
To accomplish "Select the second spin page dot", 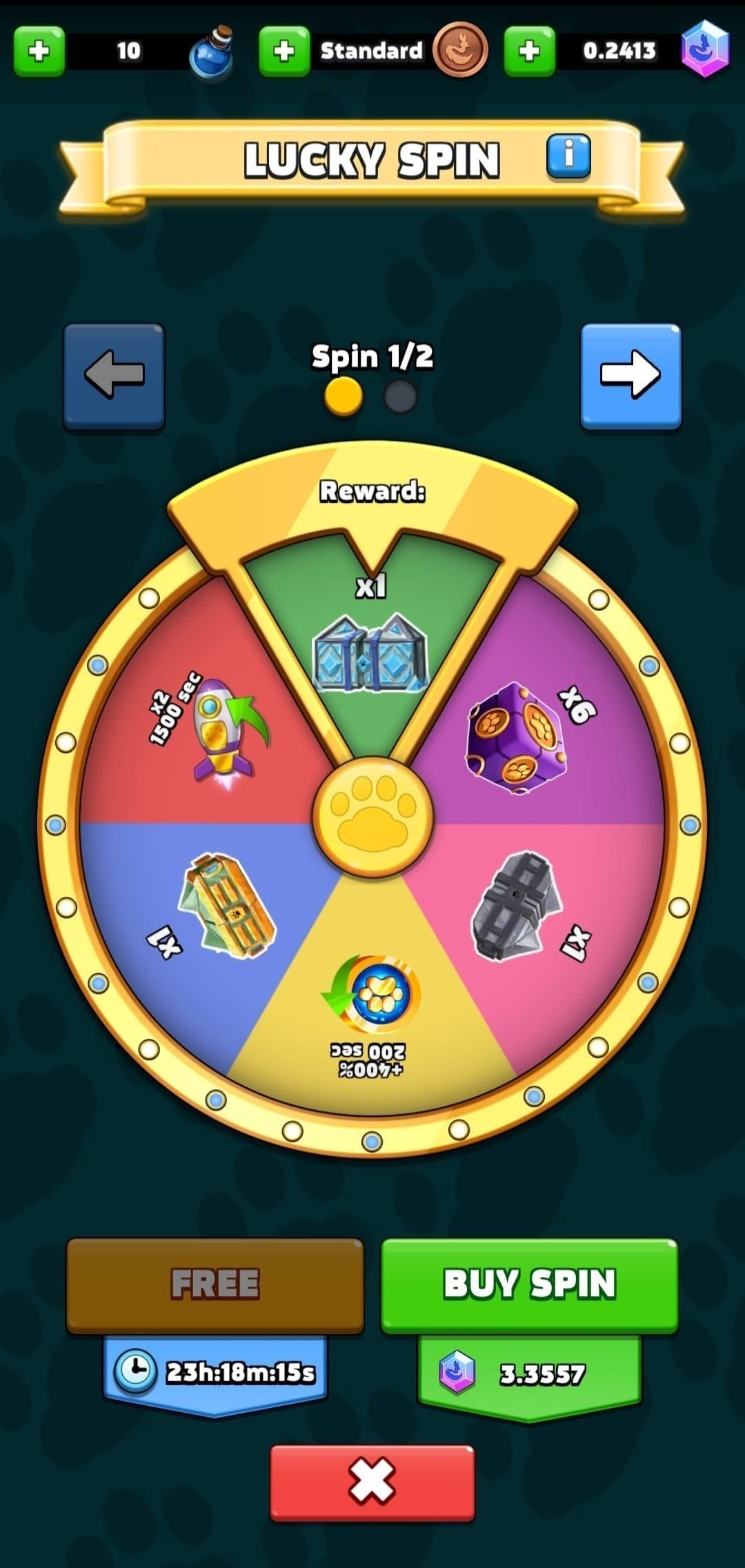I will tap(400, 397).
